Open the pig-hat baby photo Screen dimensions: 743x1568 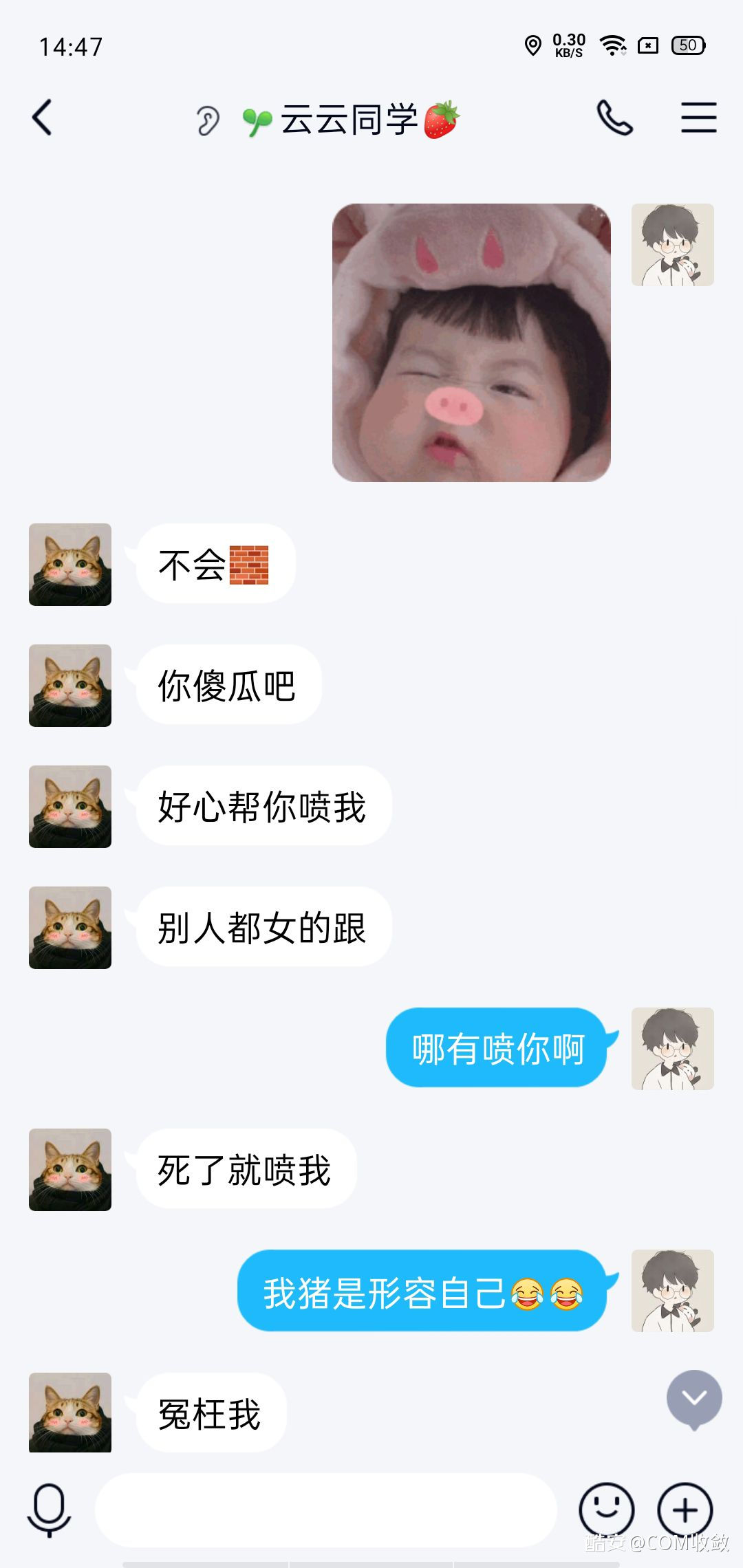[471, 342]
